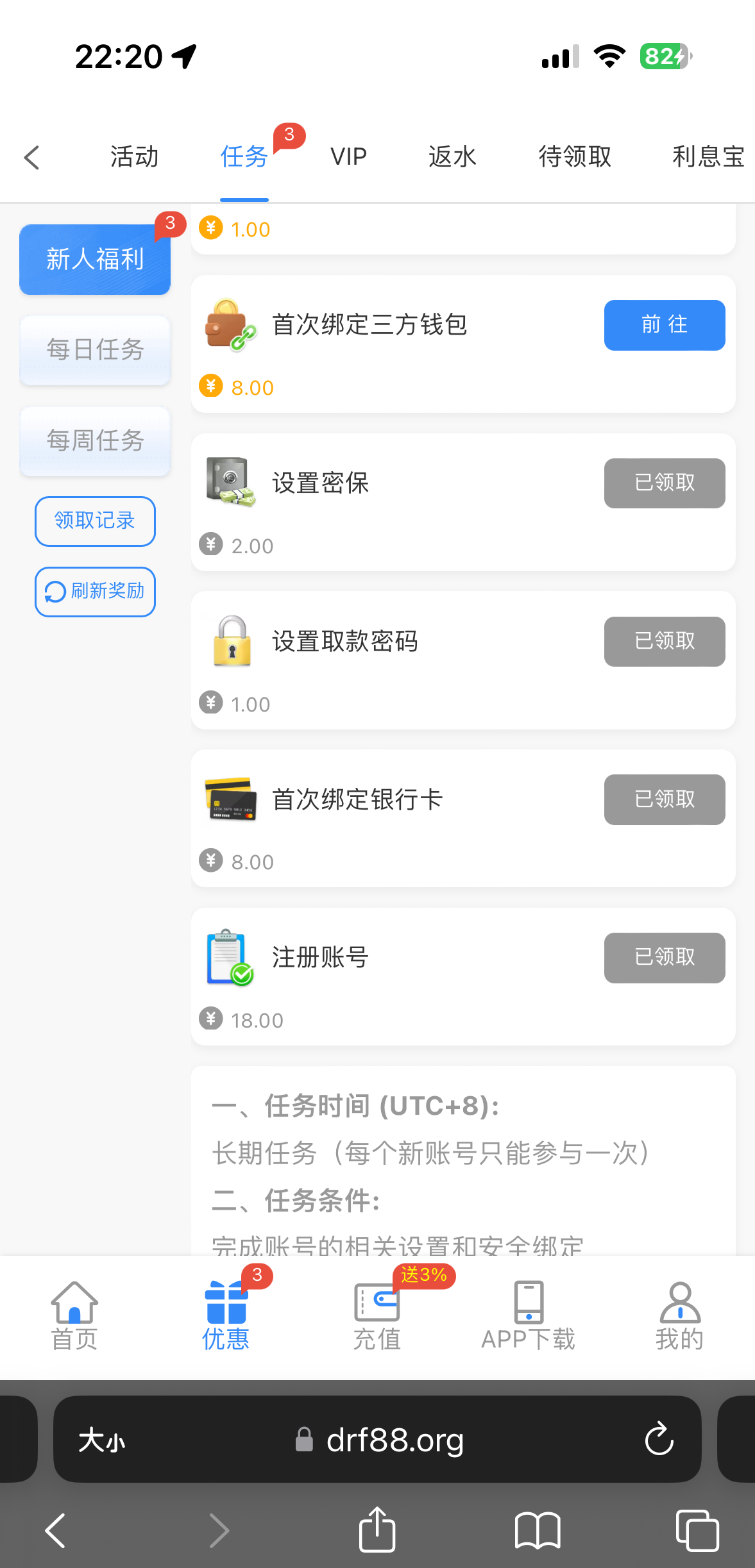Open the 充值 recharge tab
This screenshot has width=755, height=1568.
point(377,1316)
